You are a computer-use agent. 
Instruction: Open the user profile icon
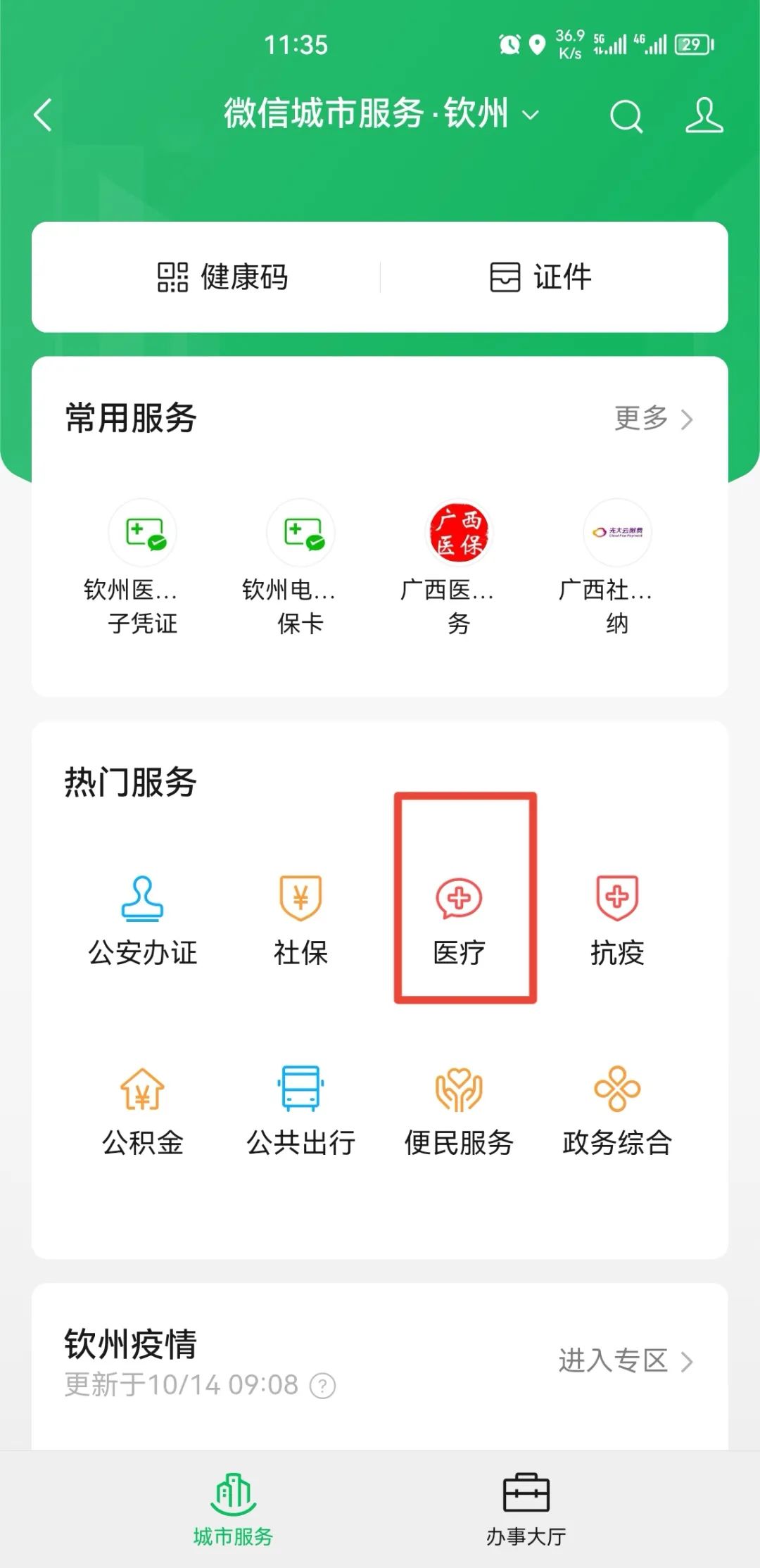coord(704,115)
